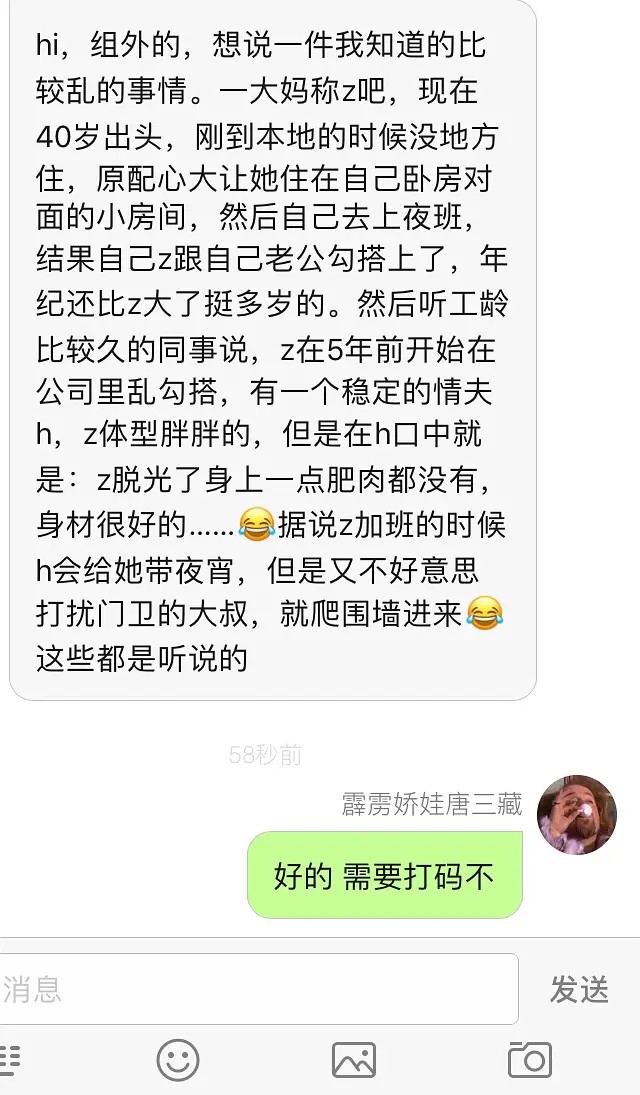
Task: Open the list menu icon at bottom
Action: tap(8, 1059)
